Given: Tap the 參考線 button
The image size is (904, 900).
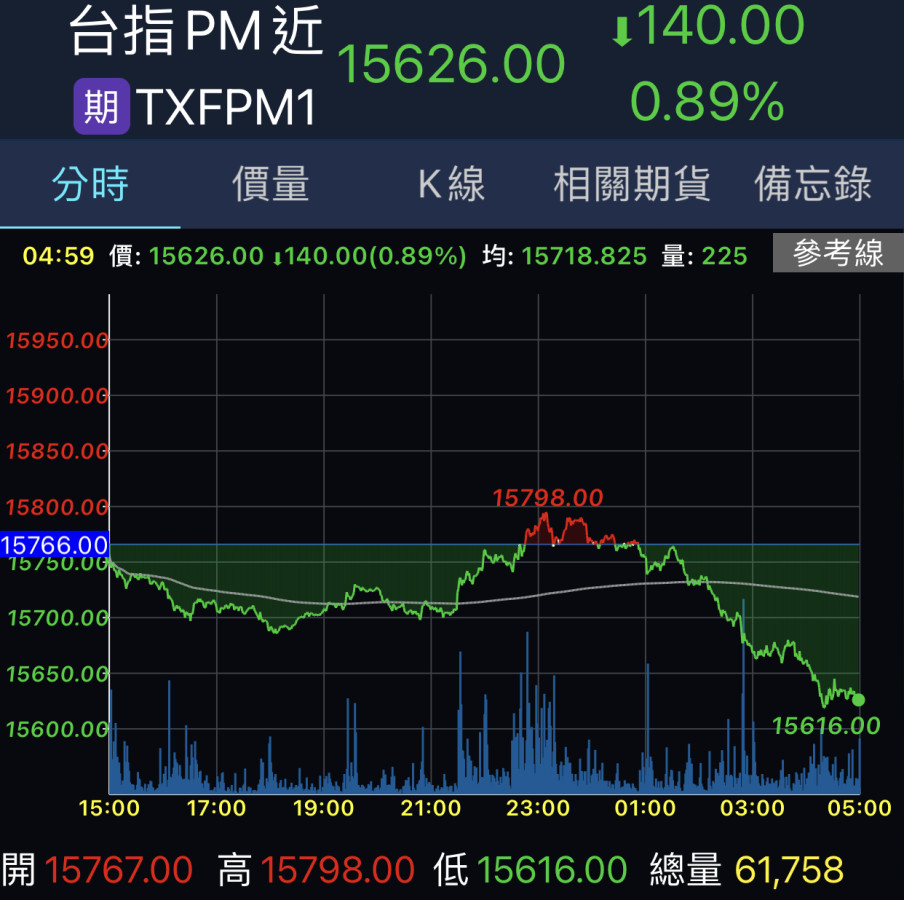Looking at the screenshot, I should tap(838, 254).
